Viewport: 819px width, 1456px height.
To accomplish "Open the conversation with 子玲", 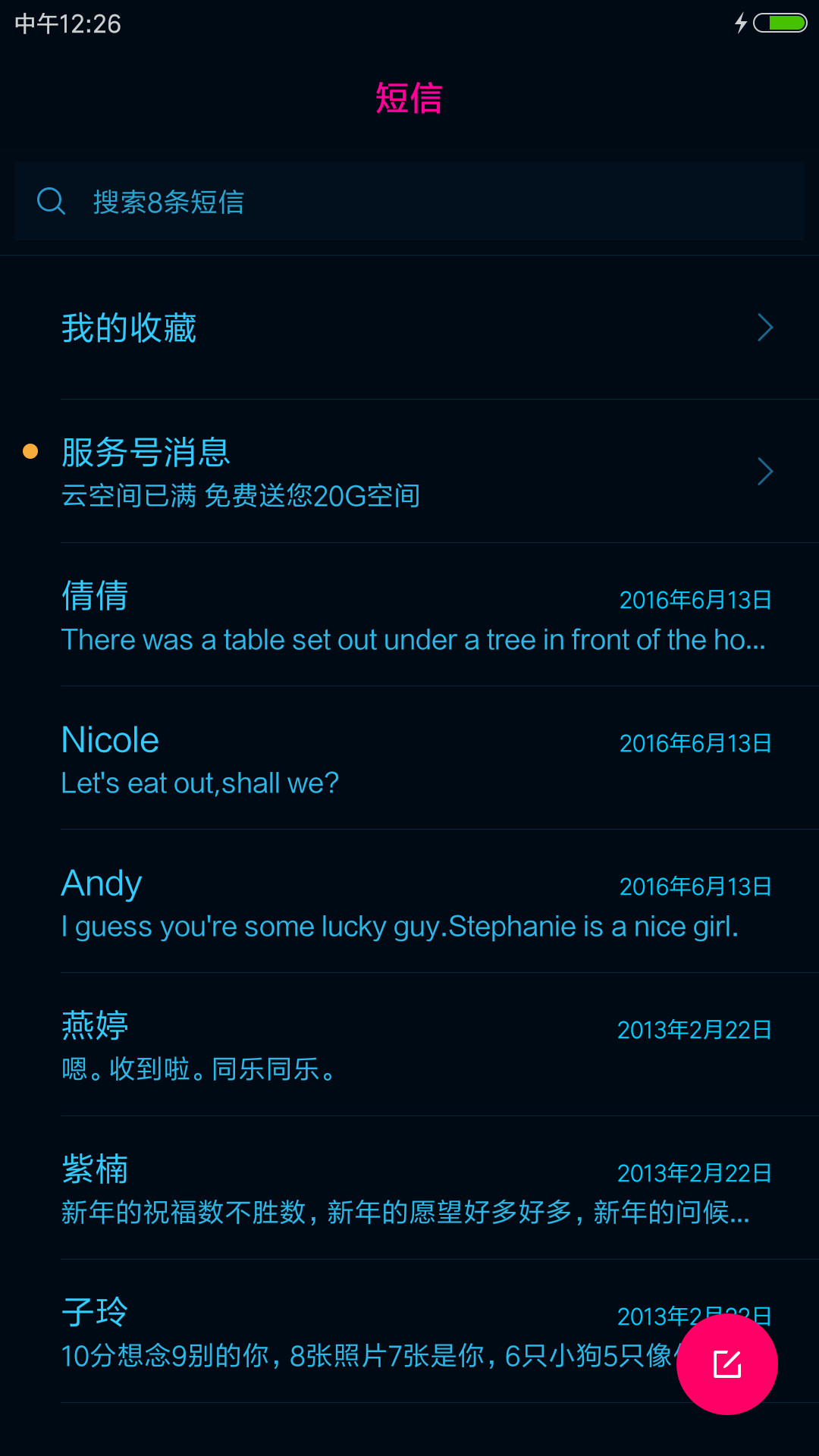I will click(x=341, y=1331).
